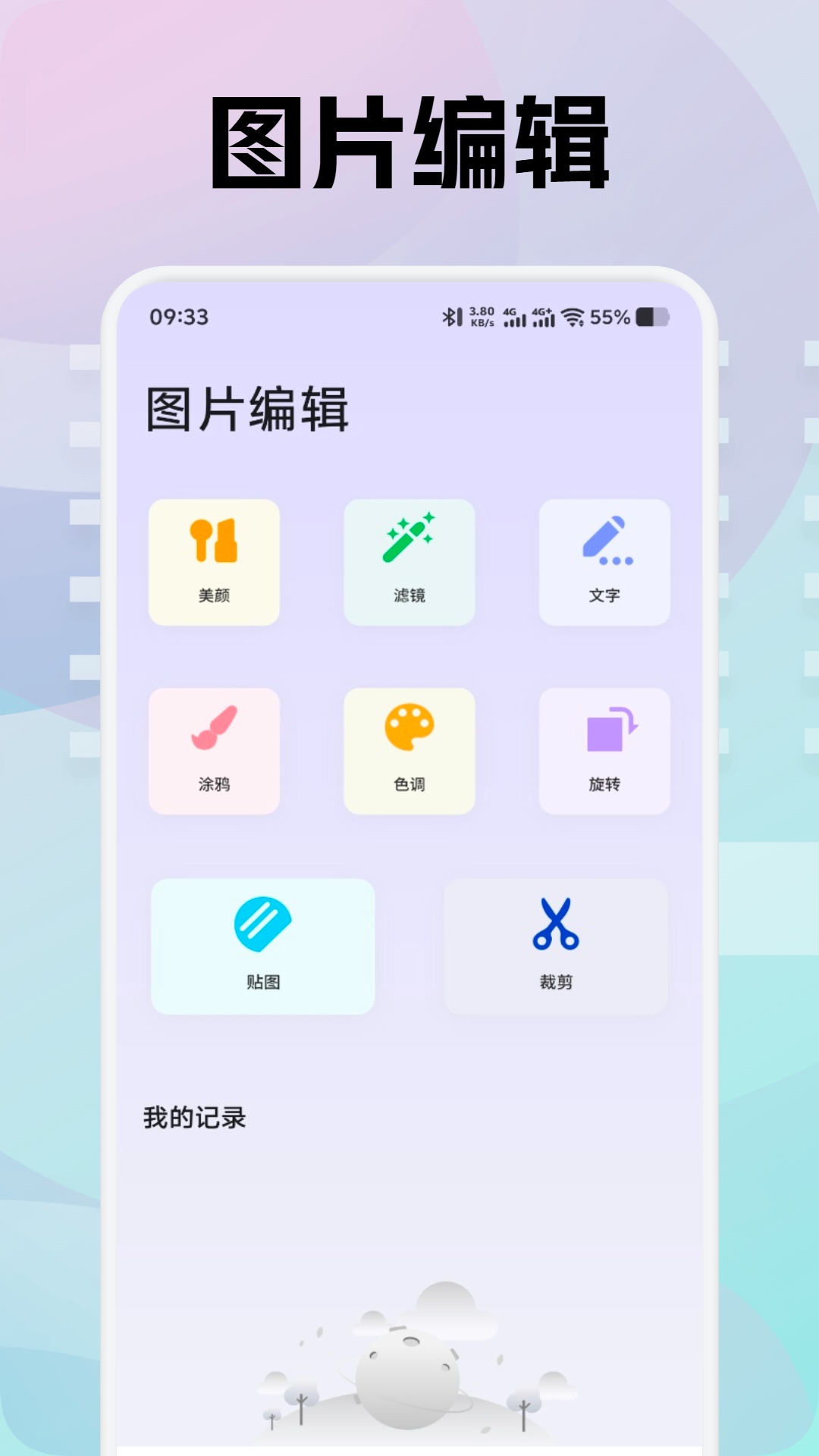The width and height of the screenshot is (819, 1456).
Task: Tap the 图片编辑 page title
Action: click(x=246, y=408)
